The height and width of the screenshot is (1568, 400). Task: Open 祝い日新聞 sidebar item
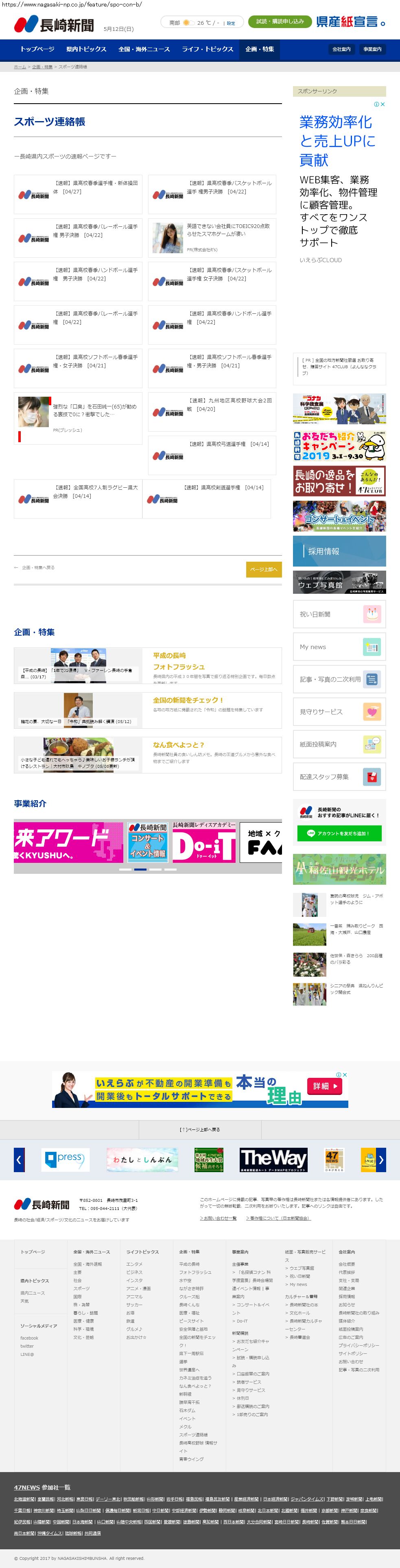coord(339,614)
